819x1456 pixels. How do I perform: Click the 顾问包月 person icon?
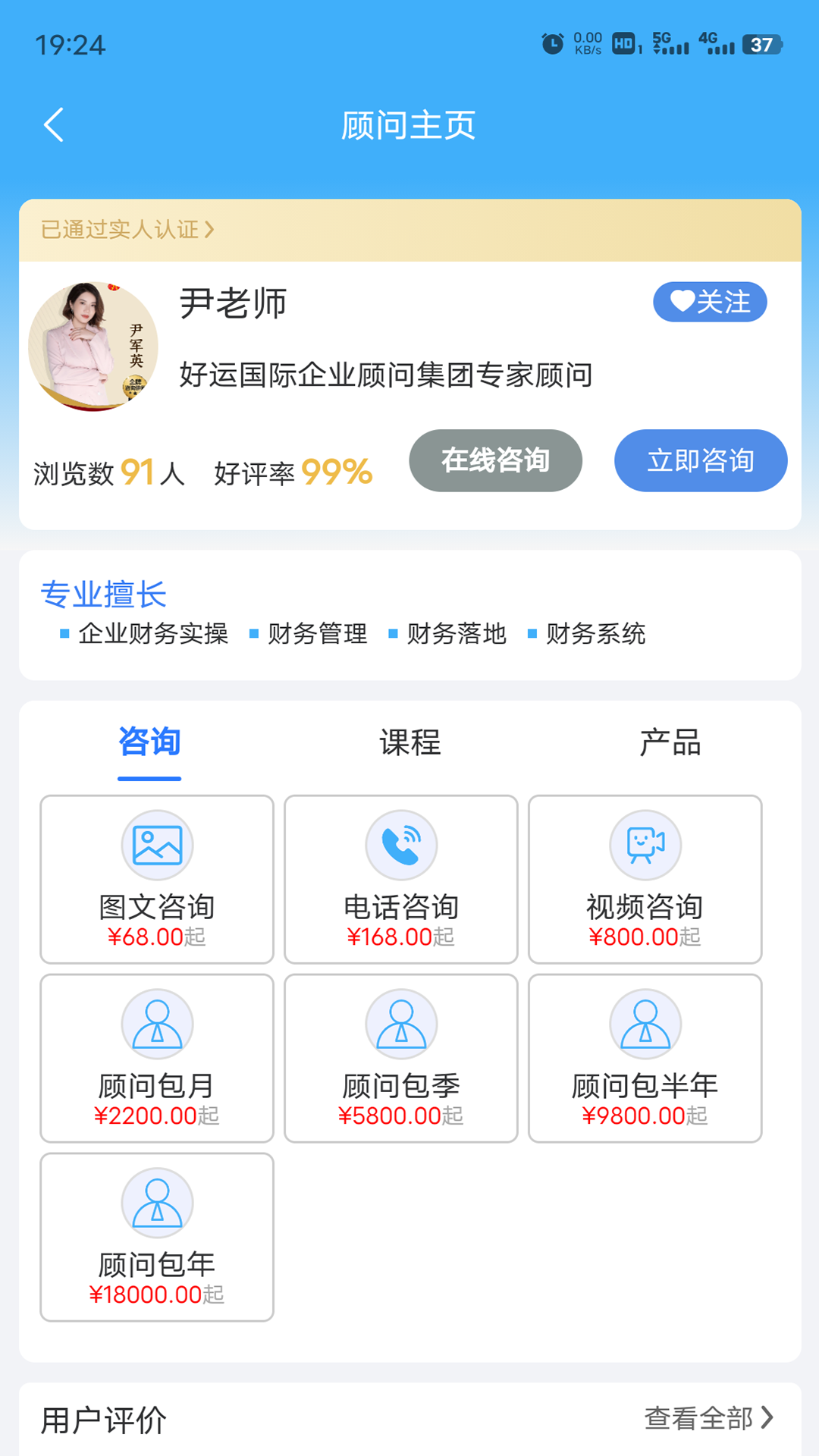click(x=156, y=1022)
